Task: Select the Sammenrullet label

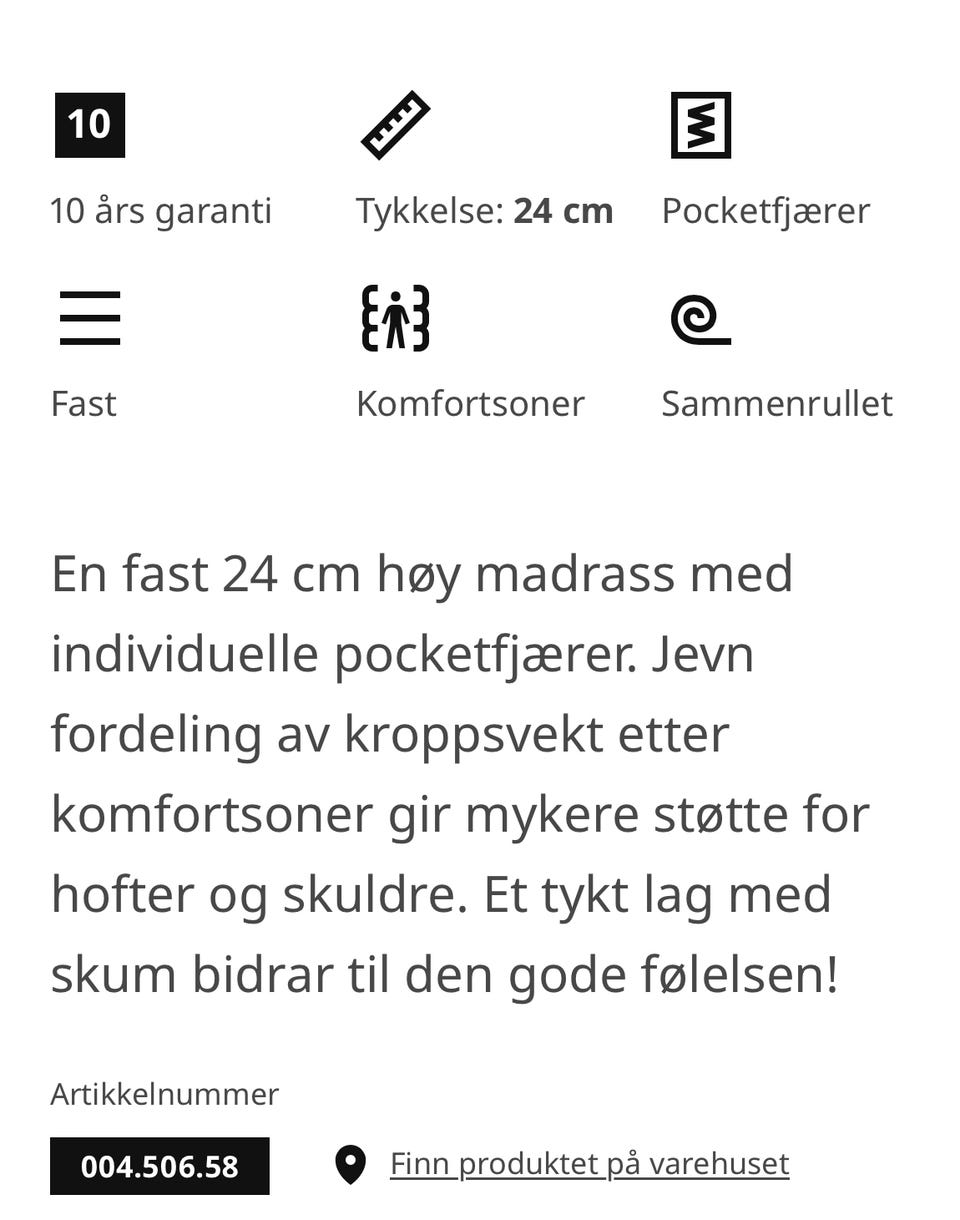Action: (776, 404)
